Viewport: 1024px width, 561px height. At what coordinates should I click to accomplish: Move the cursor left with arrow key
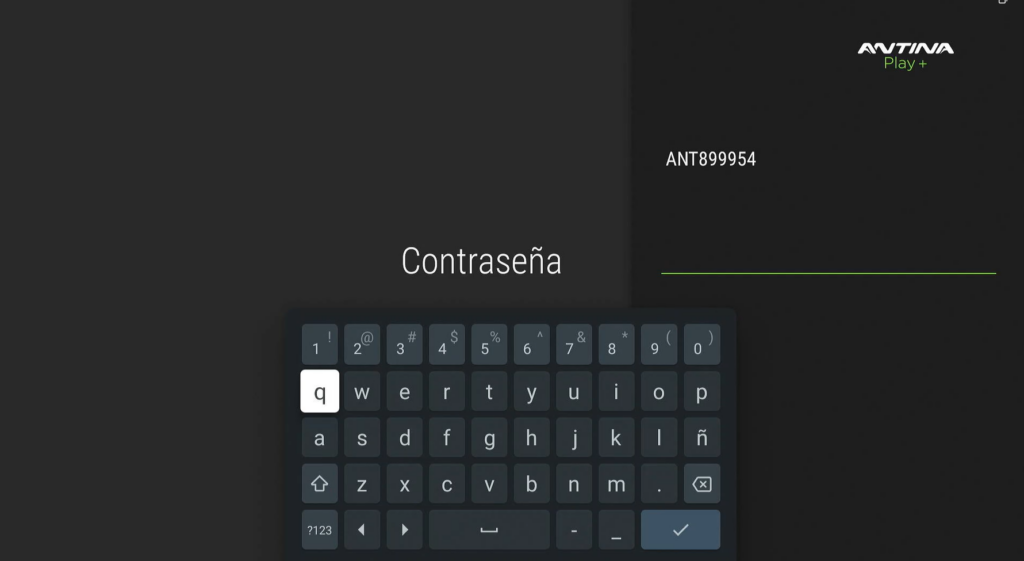[362, 530]
